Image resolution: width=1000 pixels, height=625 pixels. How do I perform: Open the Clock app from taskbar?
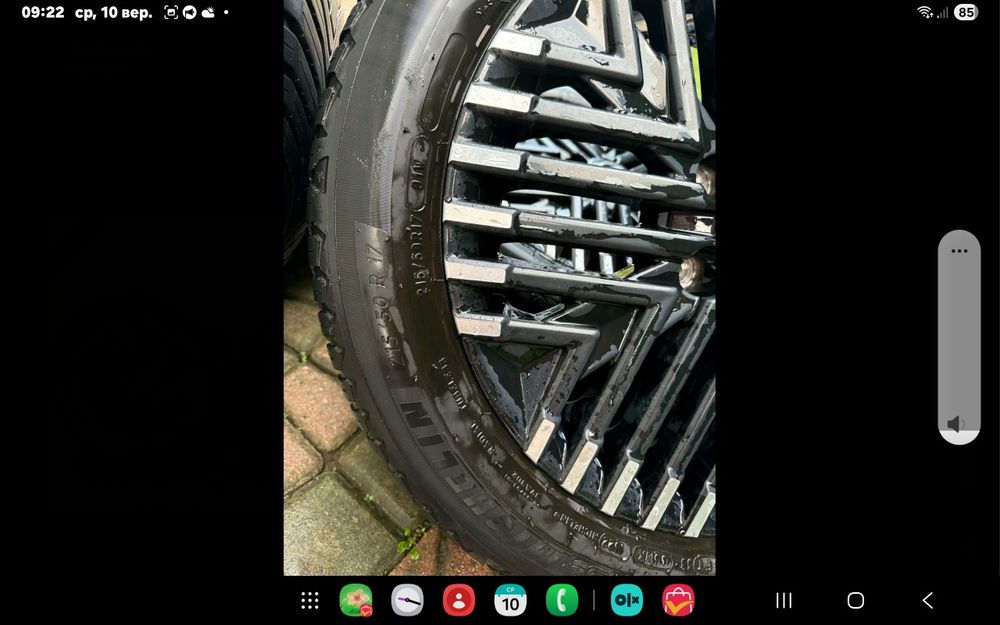point(407,600)
